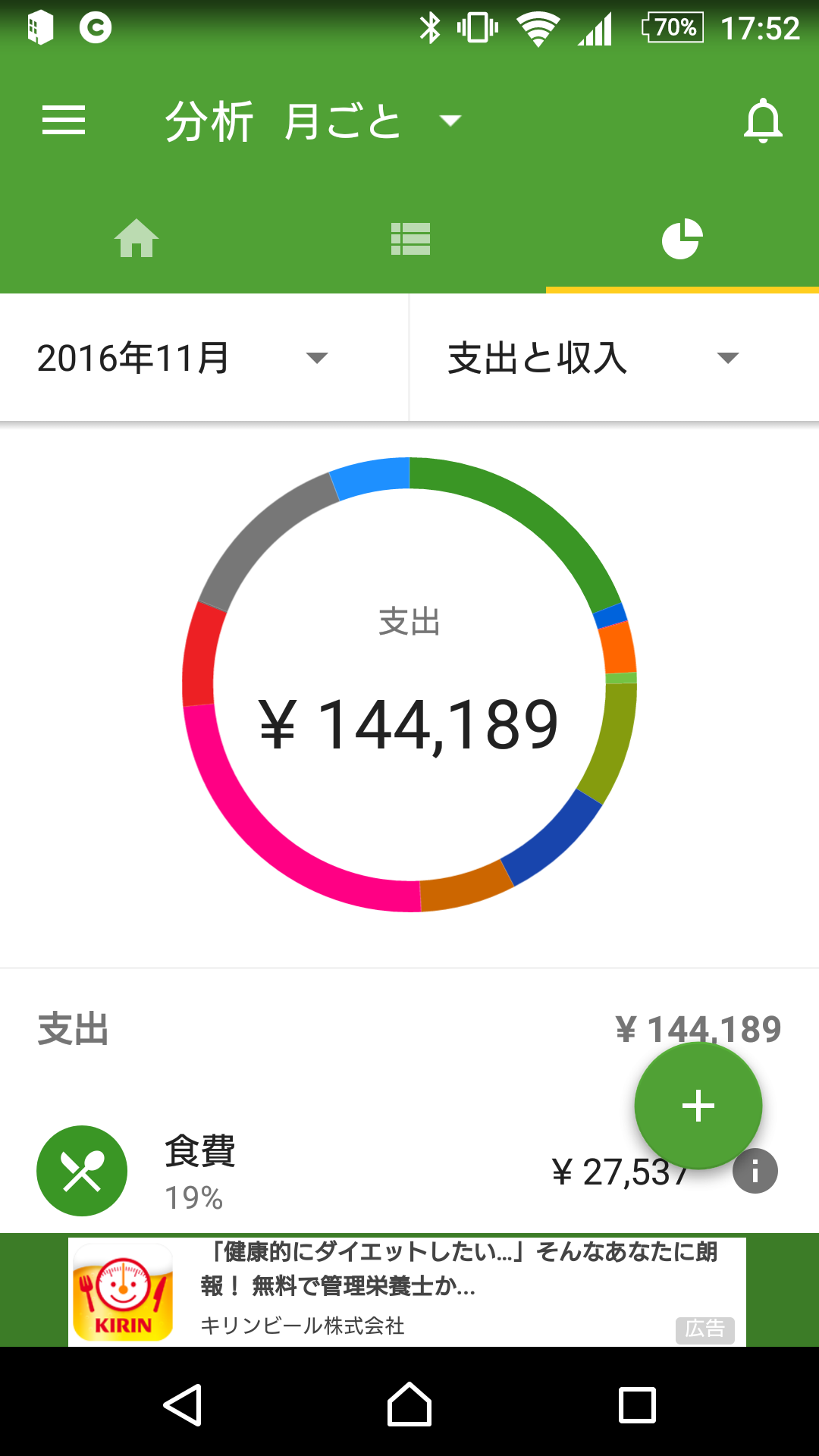Switch to the home tab
The height and width of the screenshot is (1456, 819).
[x=136, y=239]
